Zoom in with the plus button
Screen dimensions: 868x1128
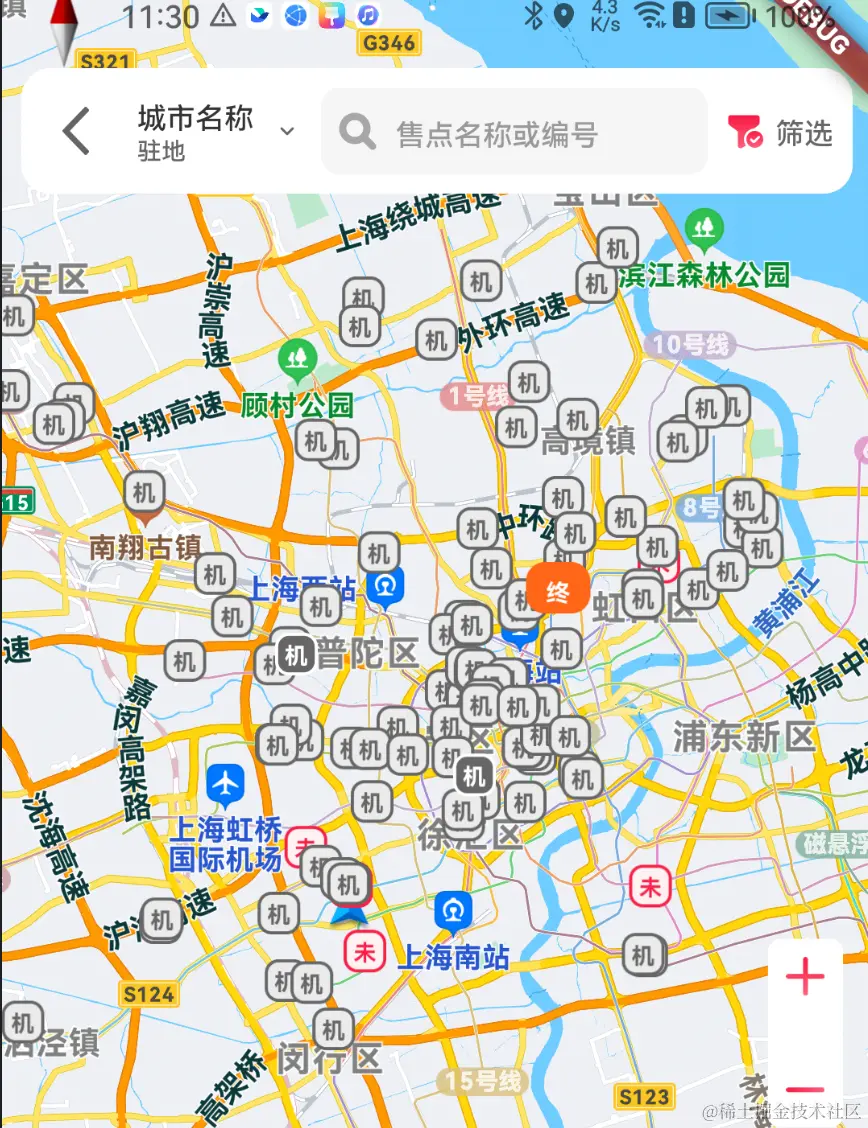805,977
